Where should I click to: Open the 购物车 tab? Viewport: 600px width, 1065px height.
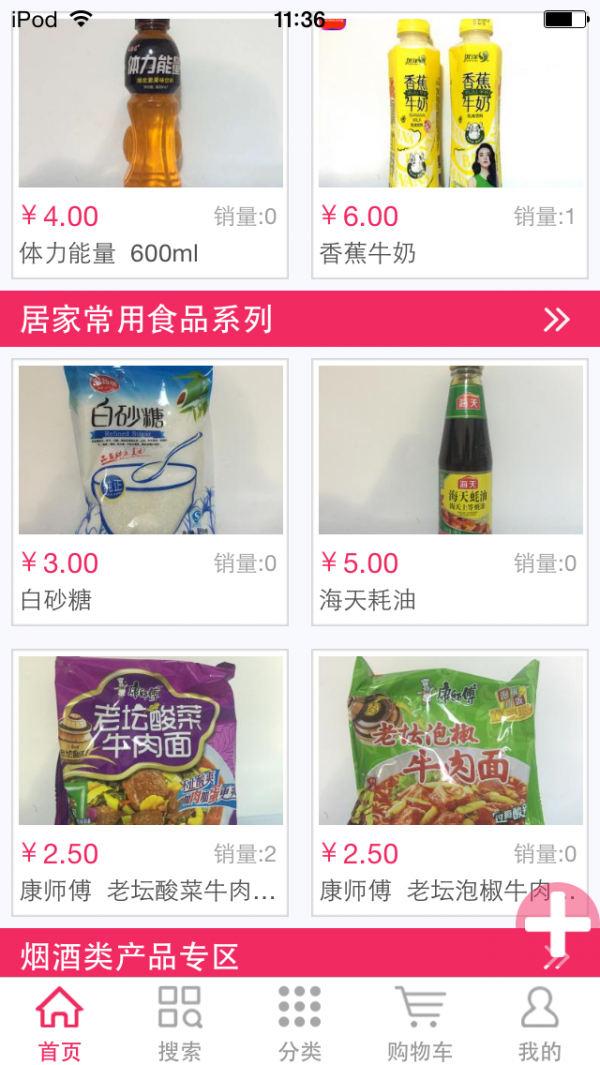pyautogui.click(x=420, y=1023)
